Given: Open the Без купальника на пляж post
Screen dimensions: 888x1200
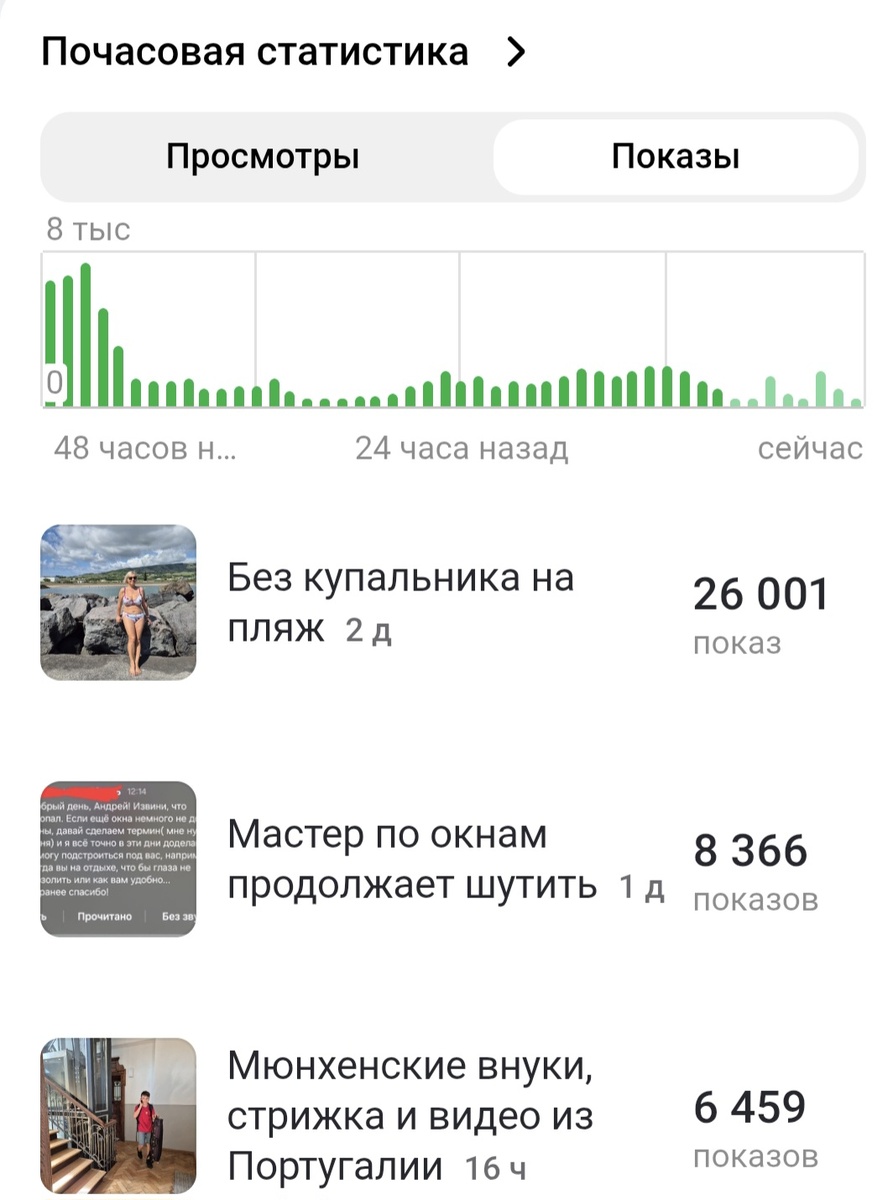Looking at the screenshot, I should [x=400, y=600].
